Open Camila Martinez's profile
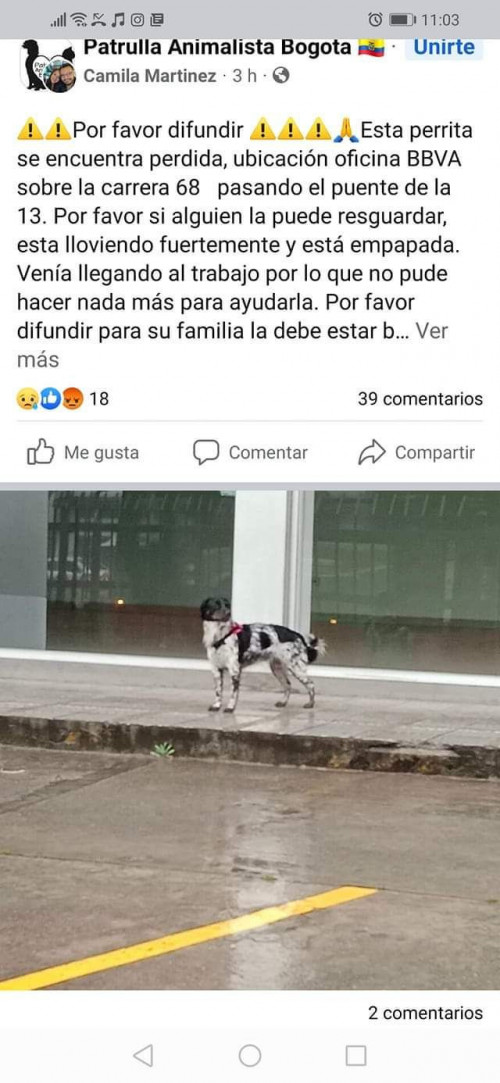The height and width of the screenshot is (1083, 500). pyautogui.click(x=150, y=76)
